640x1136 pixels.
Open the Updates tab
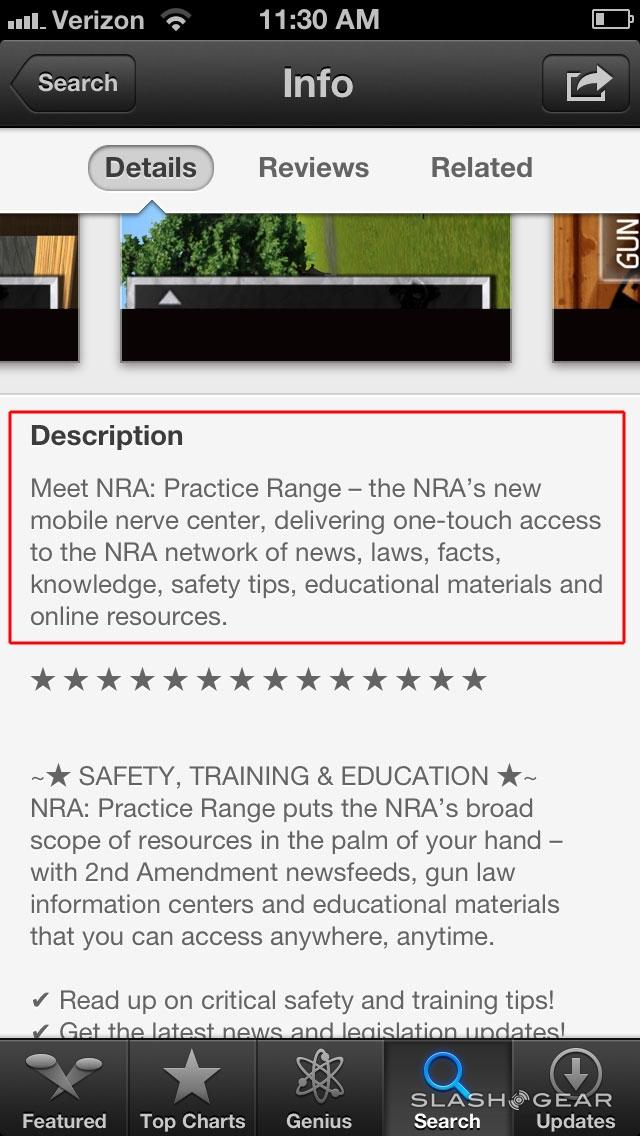coord(576,1088)
